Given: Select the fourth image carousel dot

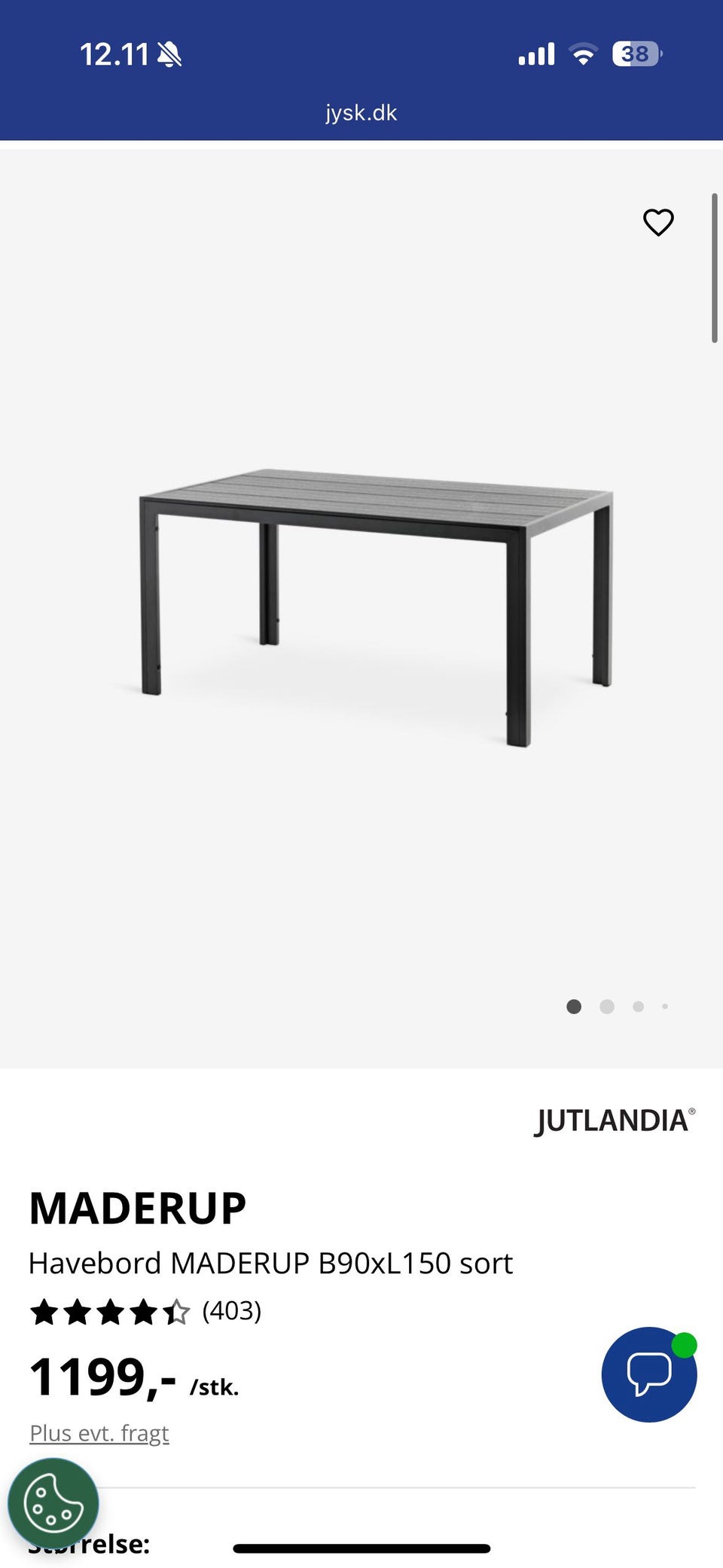Looking at the screenshot, I should (665, 1006).
